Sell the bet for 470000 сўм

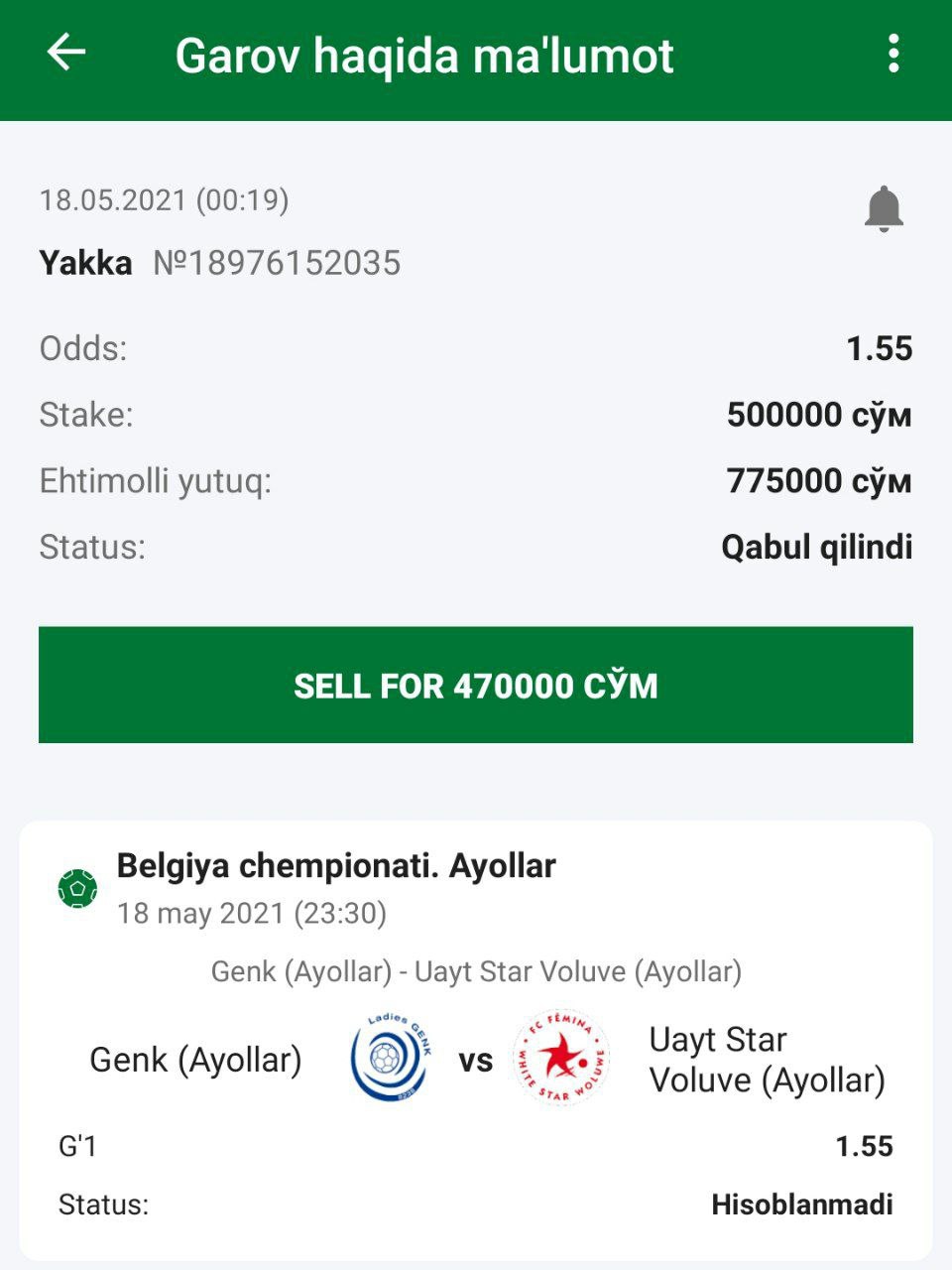tap(476, 685)
